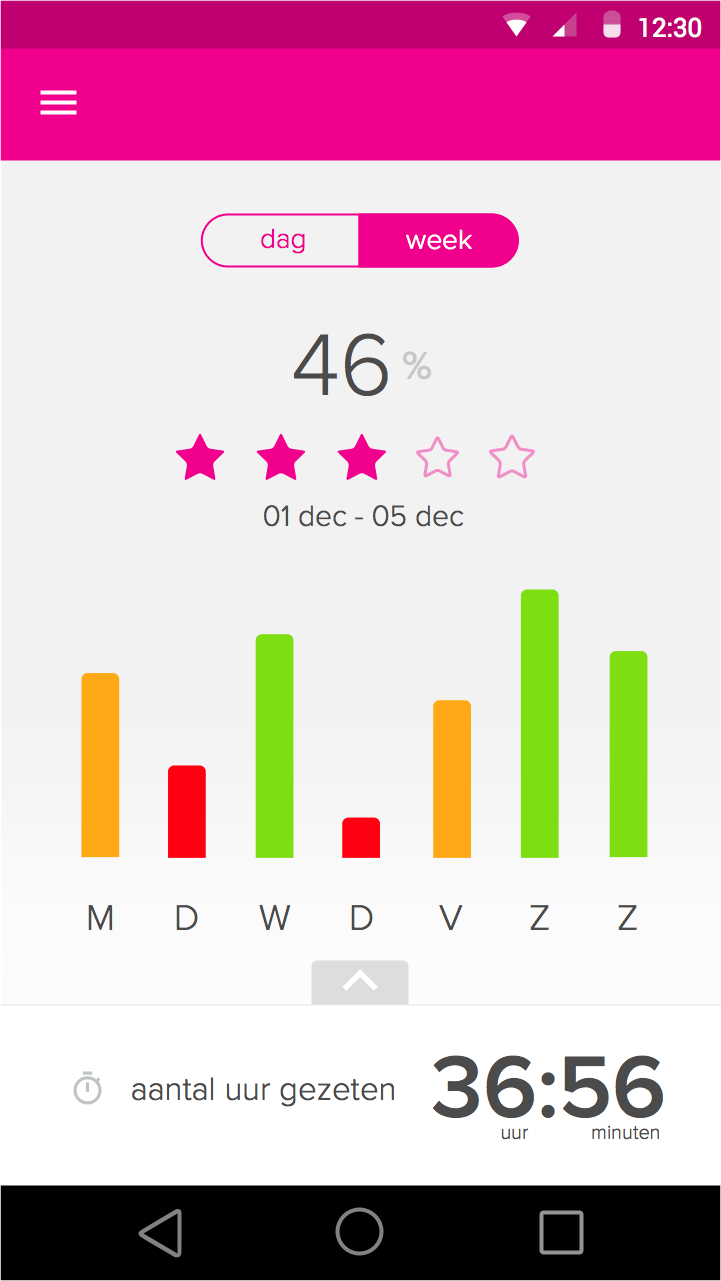The height and width of the screenshot is (1281, 721).
Task: Go to the home screen
Action: (360, 1232)
